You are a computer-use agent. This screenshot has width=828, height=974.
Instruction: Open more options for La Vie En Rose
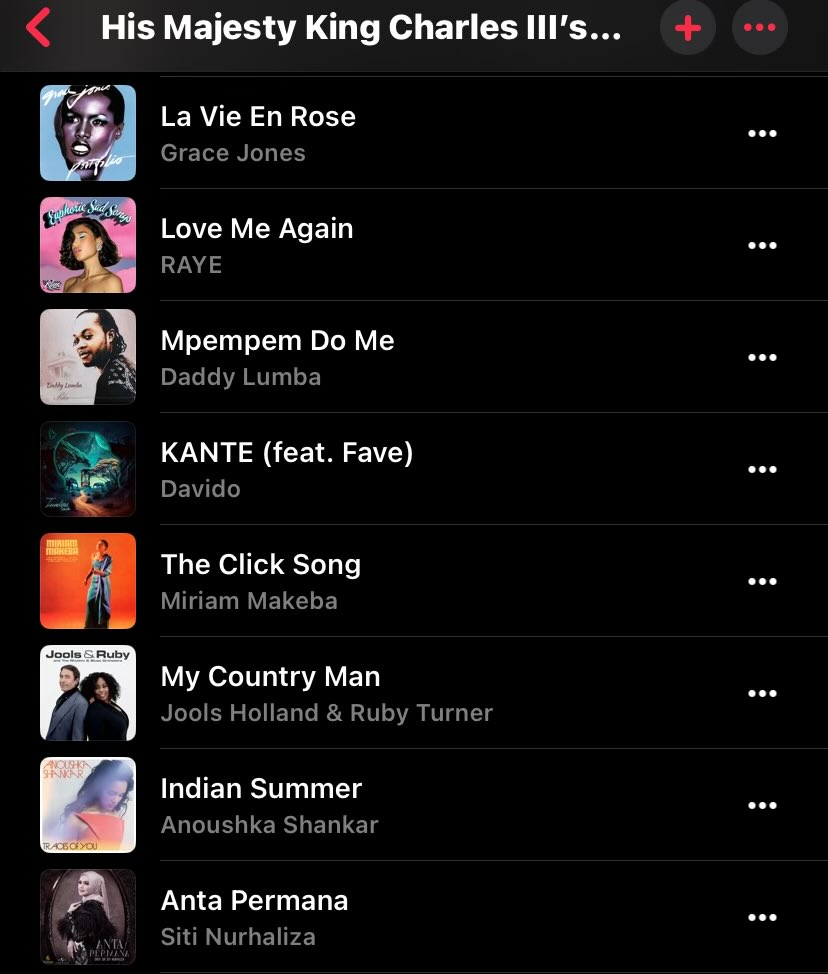[762, 134]
